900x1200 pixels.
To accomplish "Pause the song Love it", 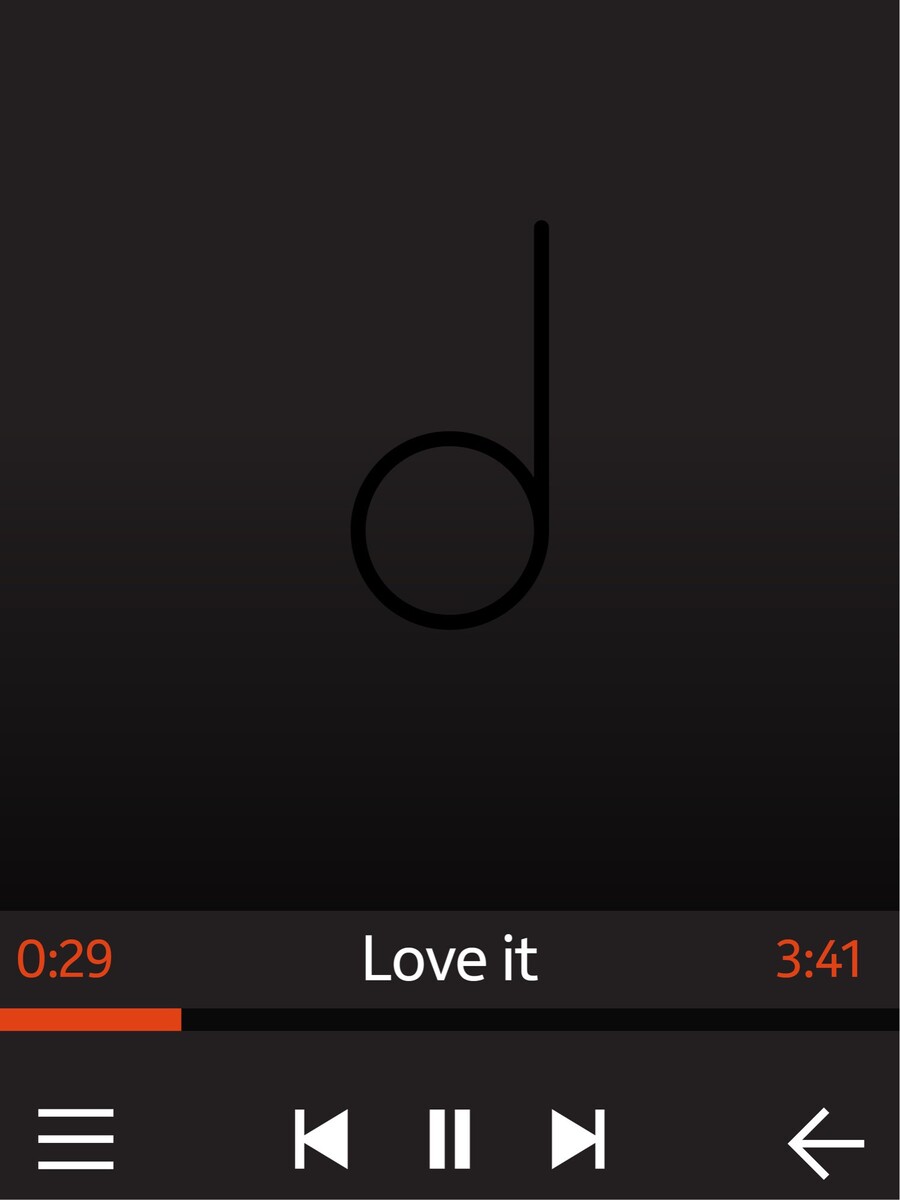I will [449, 1138].
